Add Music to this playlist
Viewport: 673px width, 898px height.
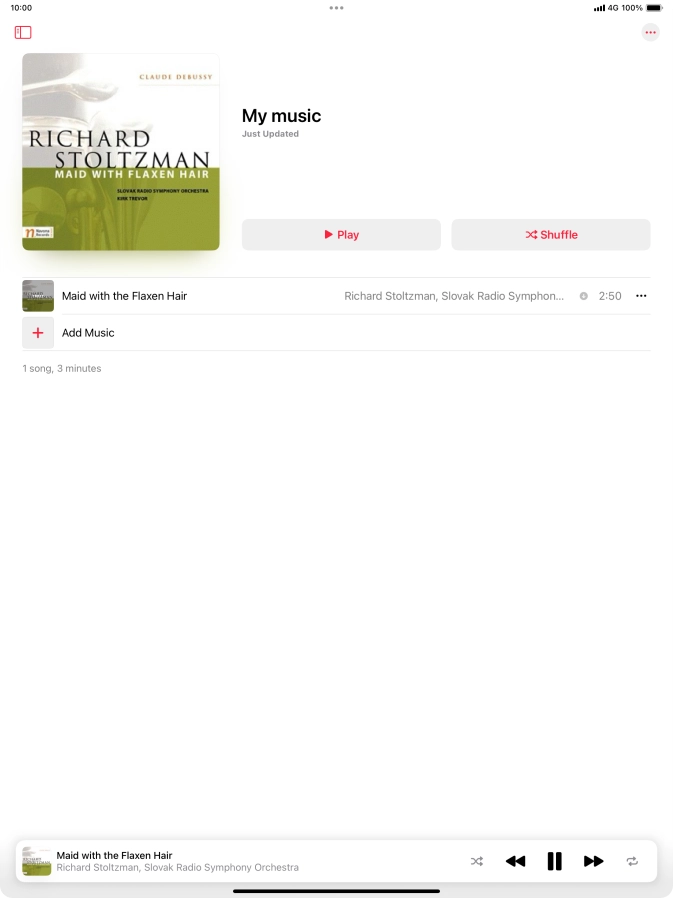88,333
